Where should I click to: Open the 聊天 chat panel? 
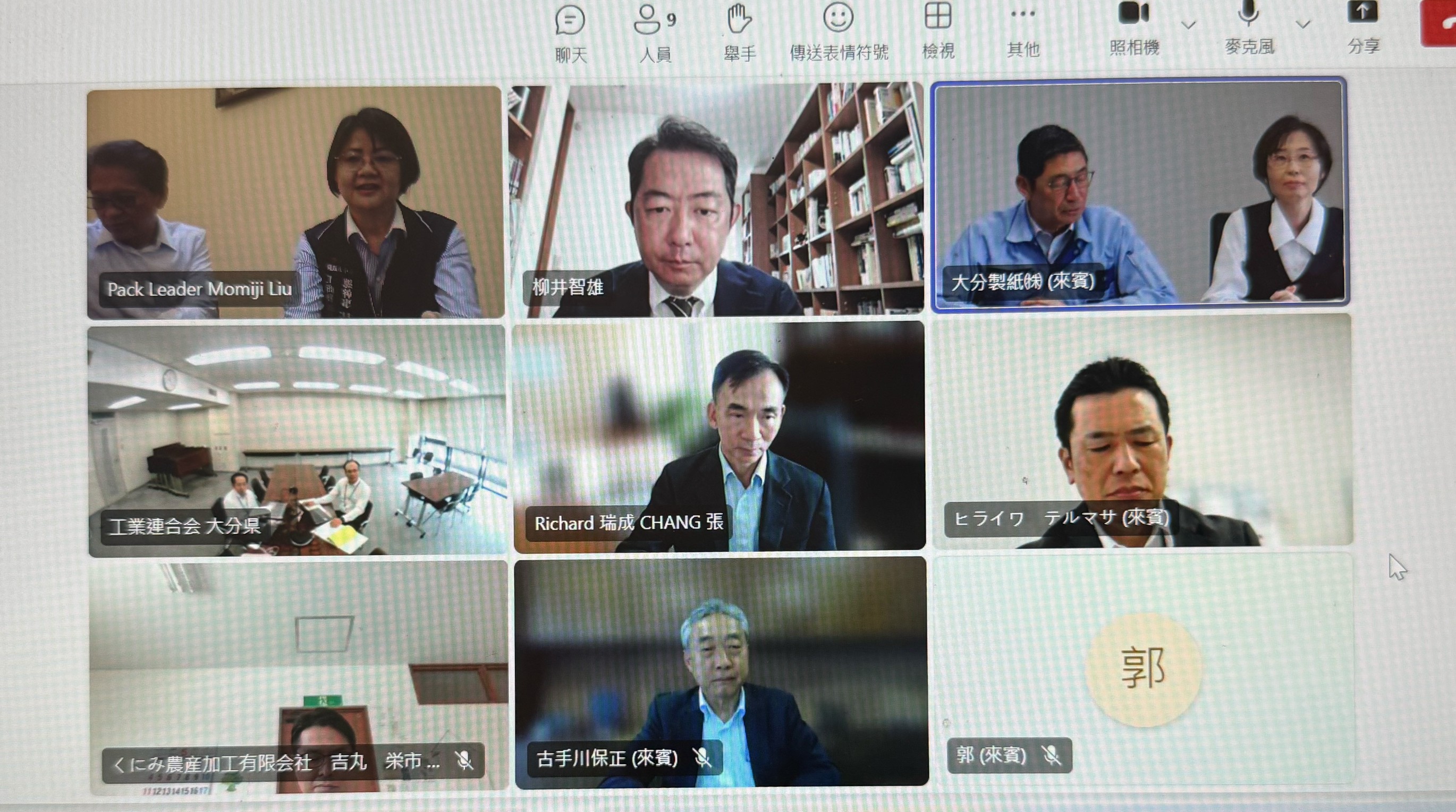point(570,31)
